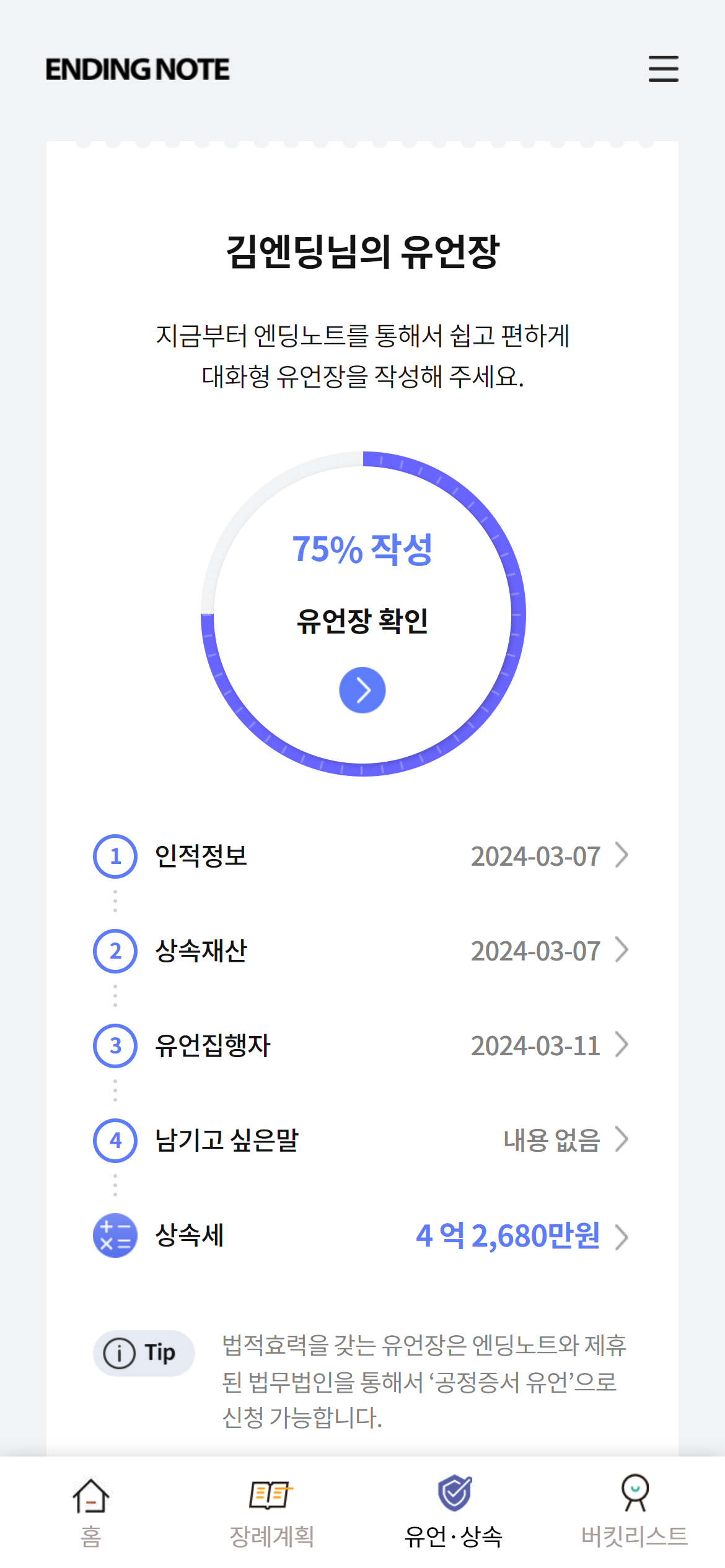The width and height of the screenshot is (725, 1568).
Task: Open the 상속세 inheritance tax row
Action: click(x=362, y=1235)
